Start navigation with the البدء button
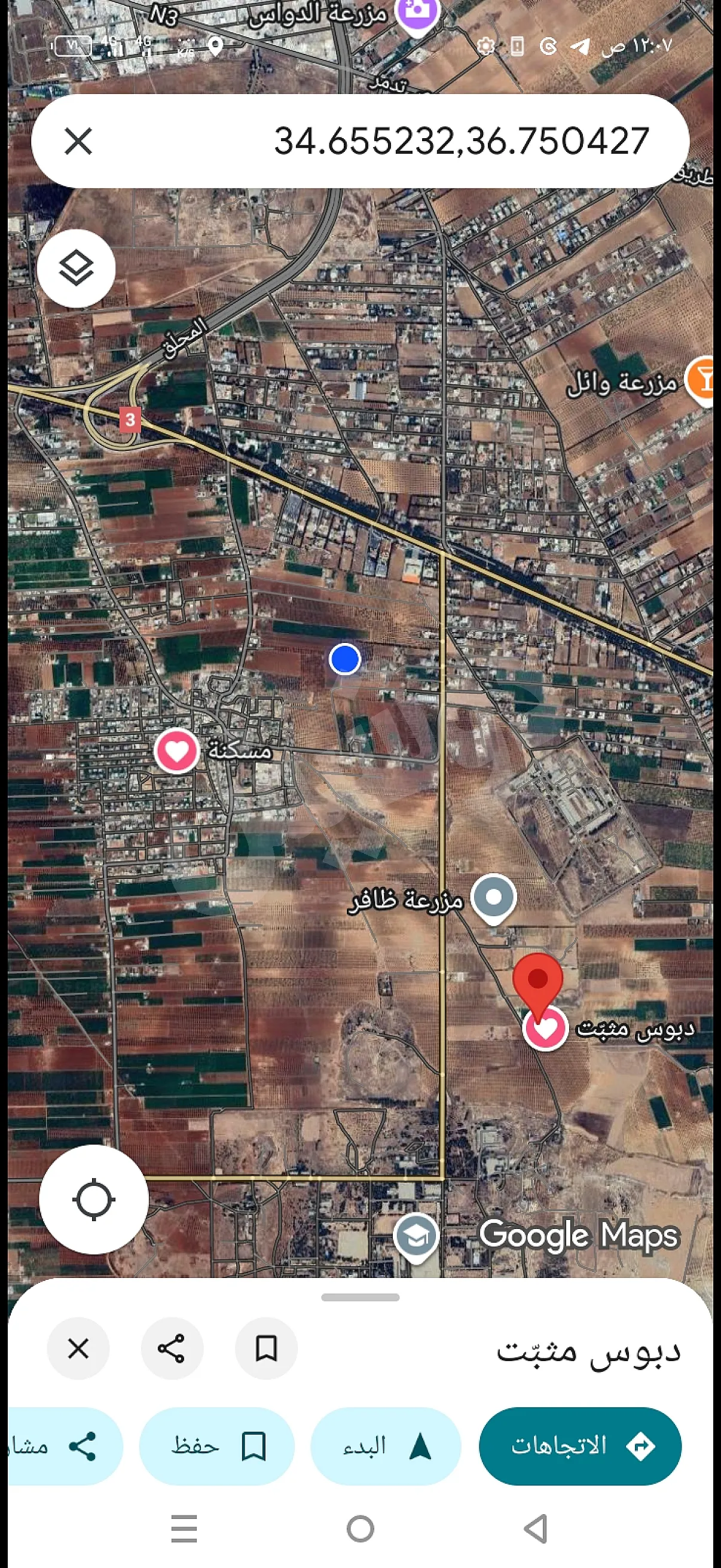Screen dimensions: 721x1568 [386, 1445]
